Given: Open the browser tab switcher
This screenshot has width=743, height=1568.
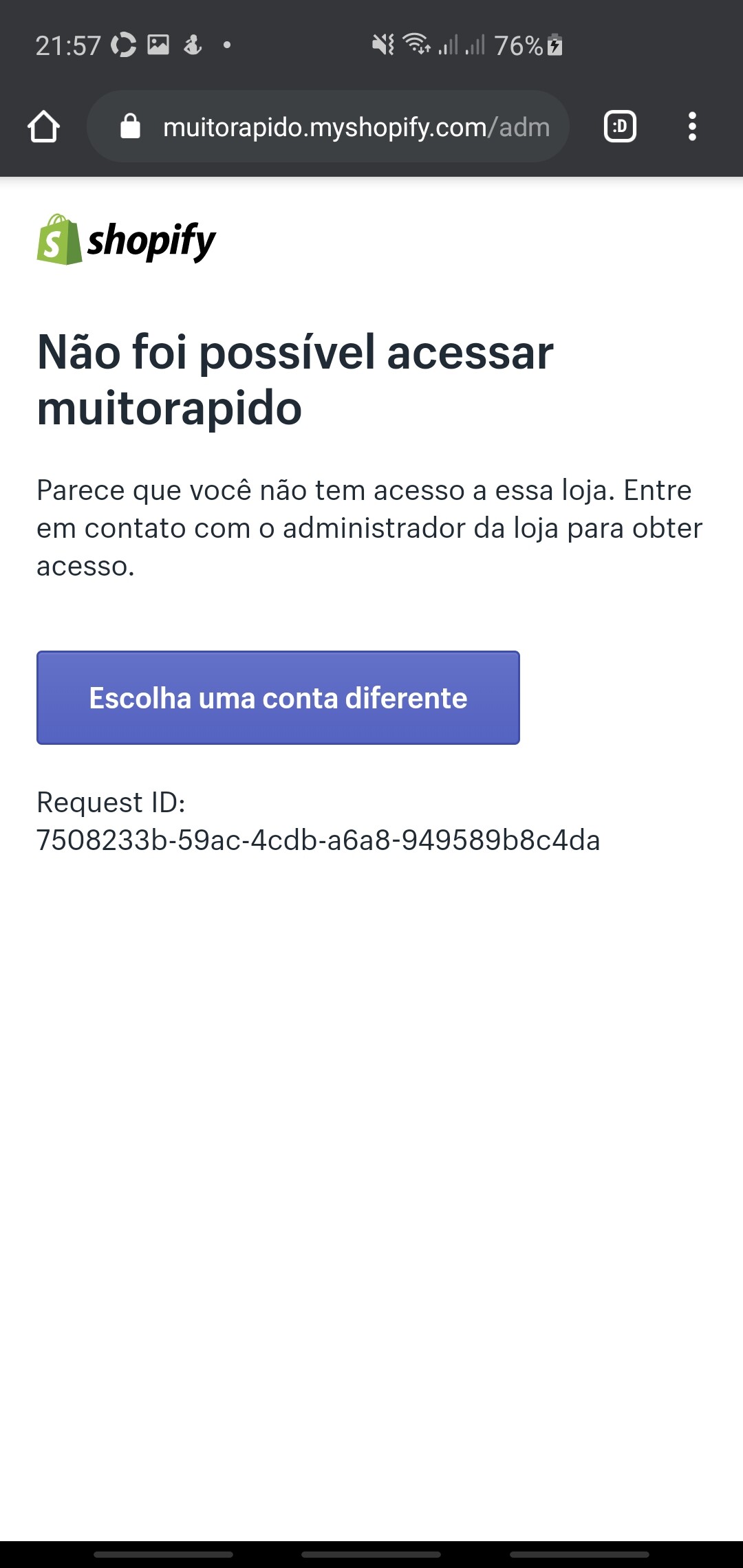Looking at the screenshot, I should point(620,127).
